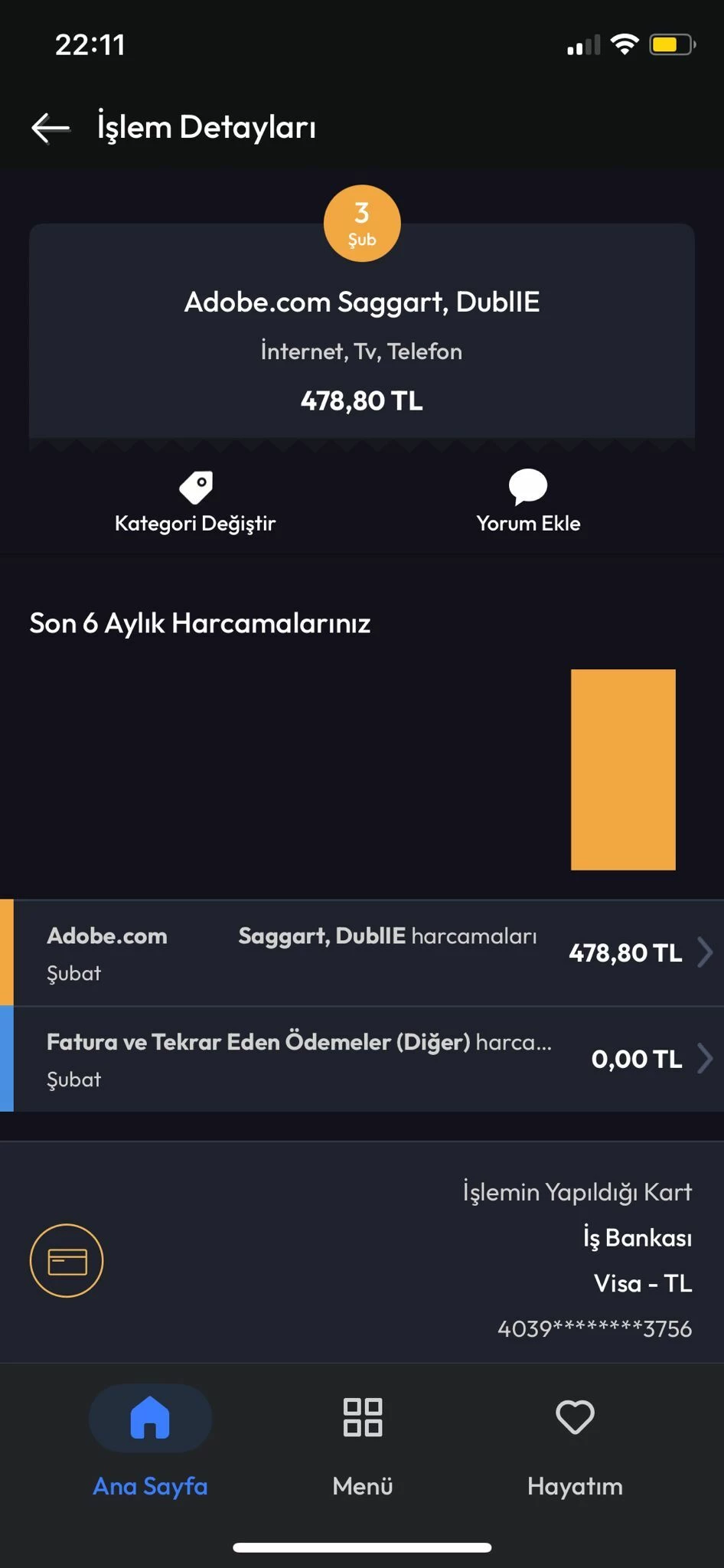Open Adobe.com Saggart, DublIE harcamaları row
This screenshot has width=724, height=1568.
364,952
